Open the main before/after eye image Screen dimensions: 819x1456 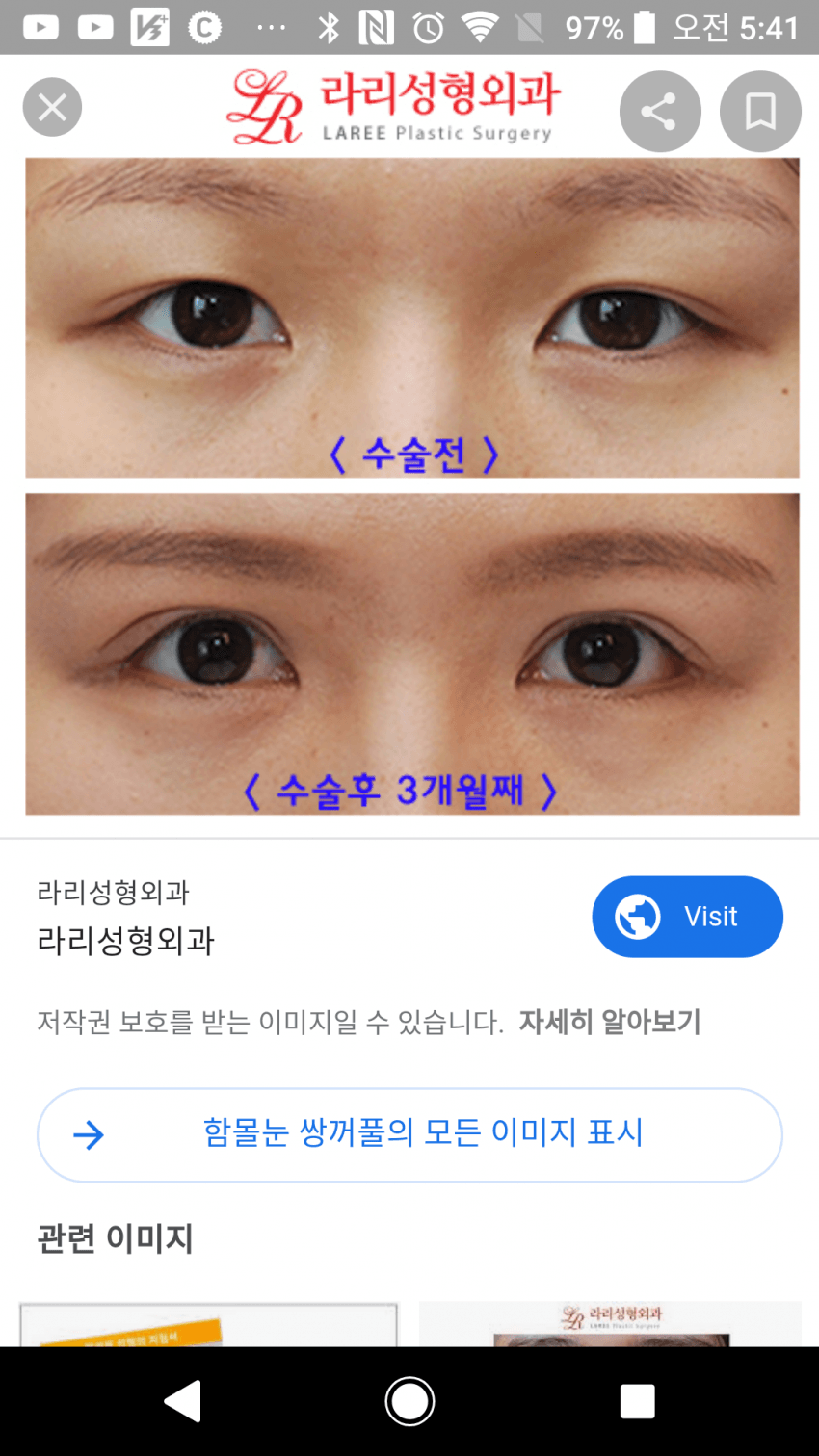[412, 486]
